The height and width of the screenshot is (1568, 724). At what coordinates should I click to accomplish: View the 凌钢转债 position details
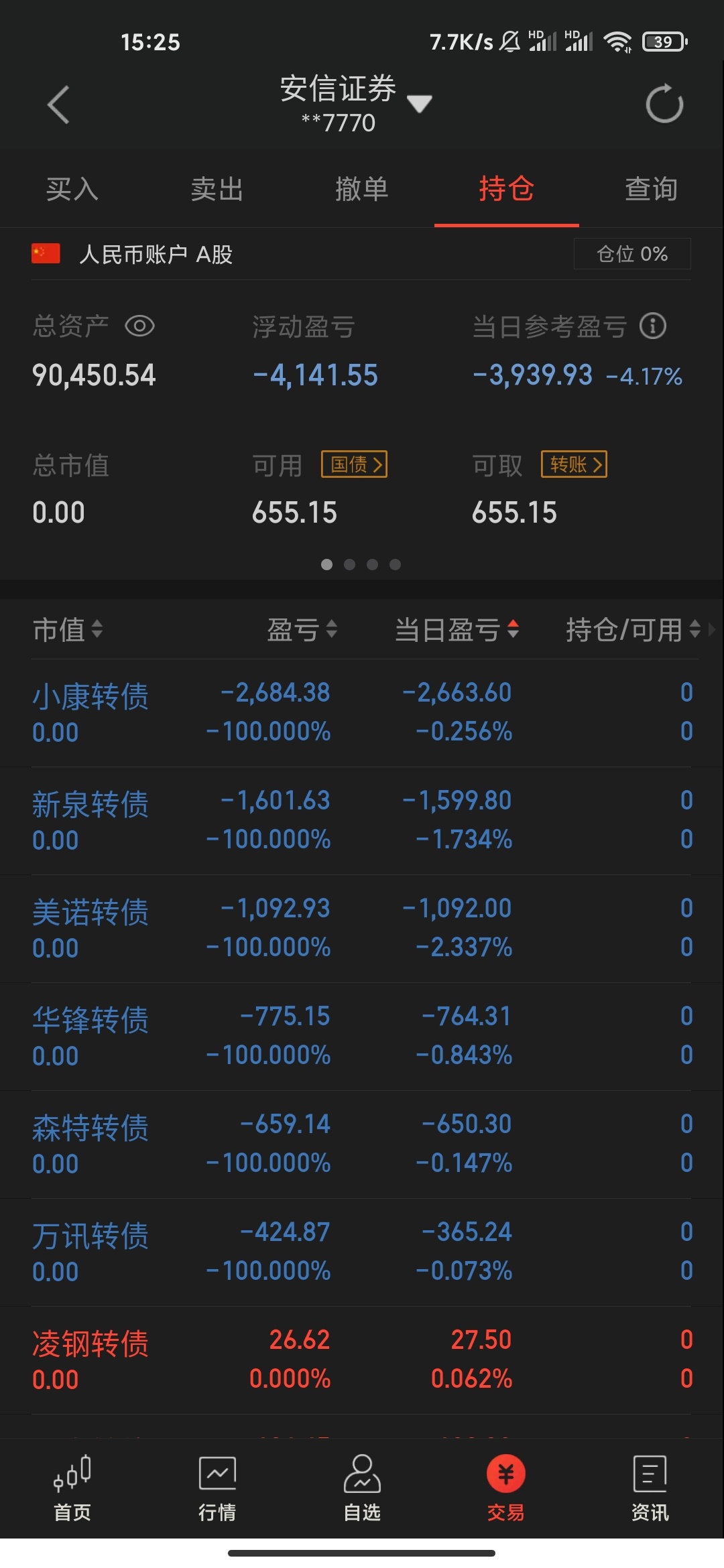(x=362, y=1360)
